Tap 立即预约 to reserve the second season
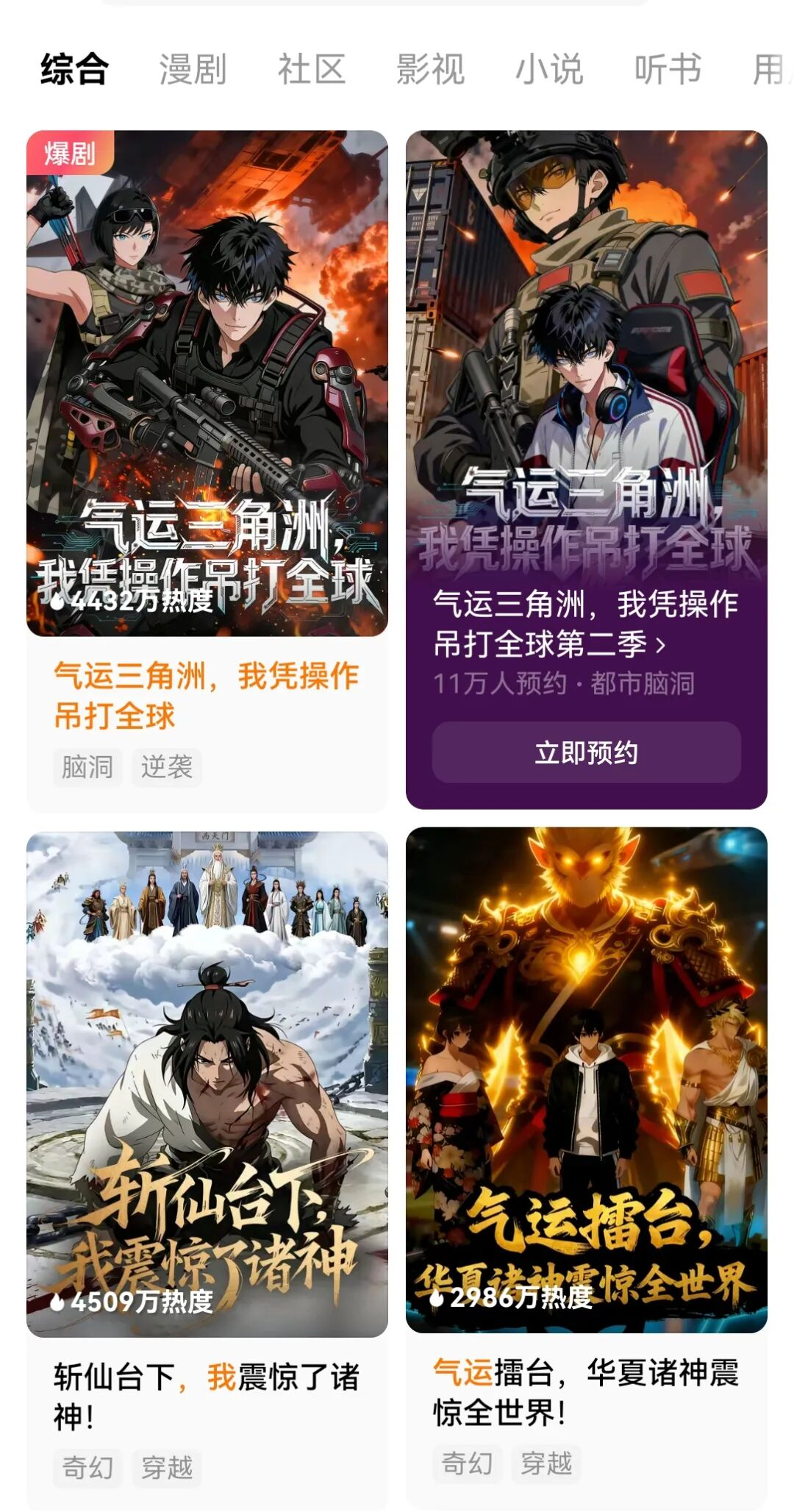Screen dimensions: 794x1512 pyautogui.click(x=586, y=752)
